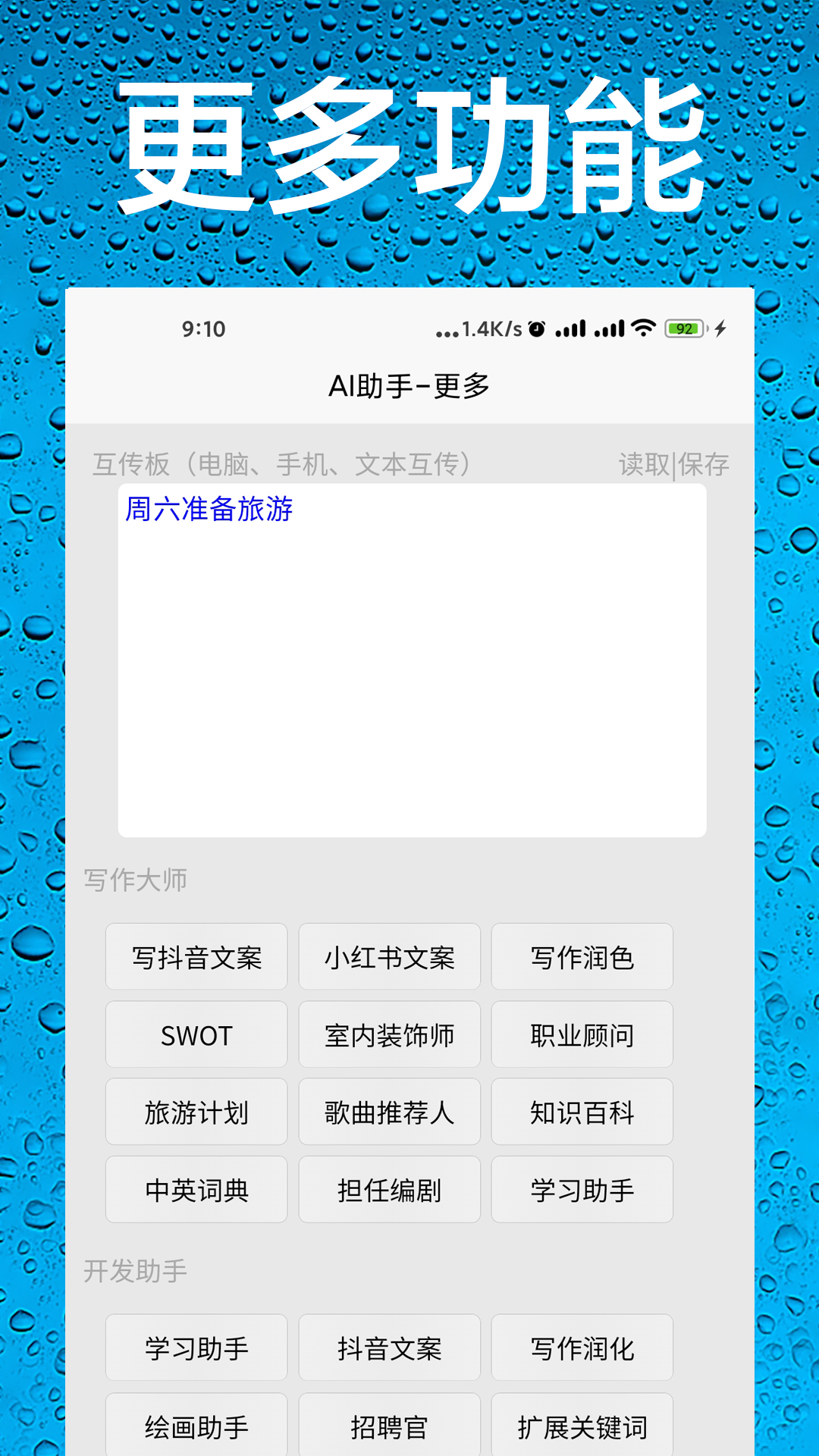Select the 室内装饰师 assistant
Image resolution: width=819 pixels, height=1456 pixels.
coord(389,1034)
